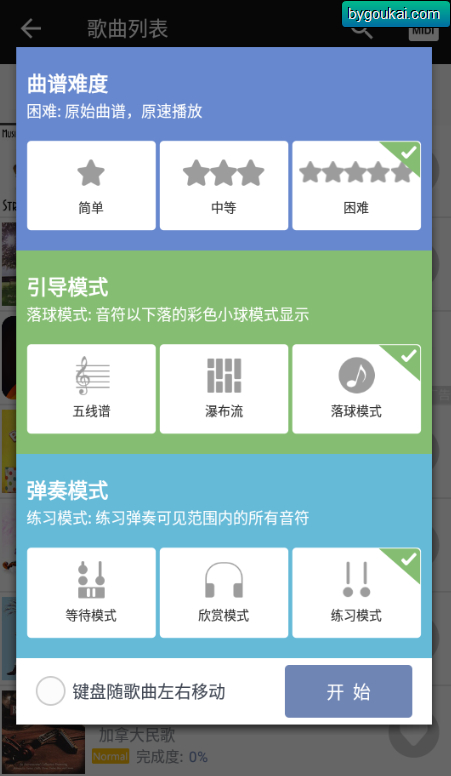Select the 瀑布流 guide mode
This screenshot has height=776, width=451.
(x=224, y=389)
